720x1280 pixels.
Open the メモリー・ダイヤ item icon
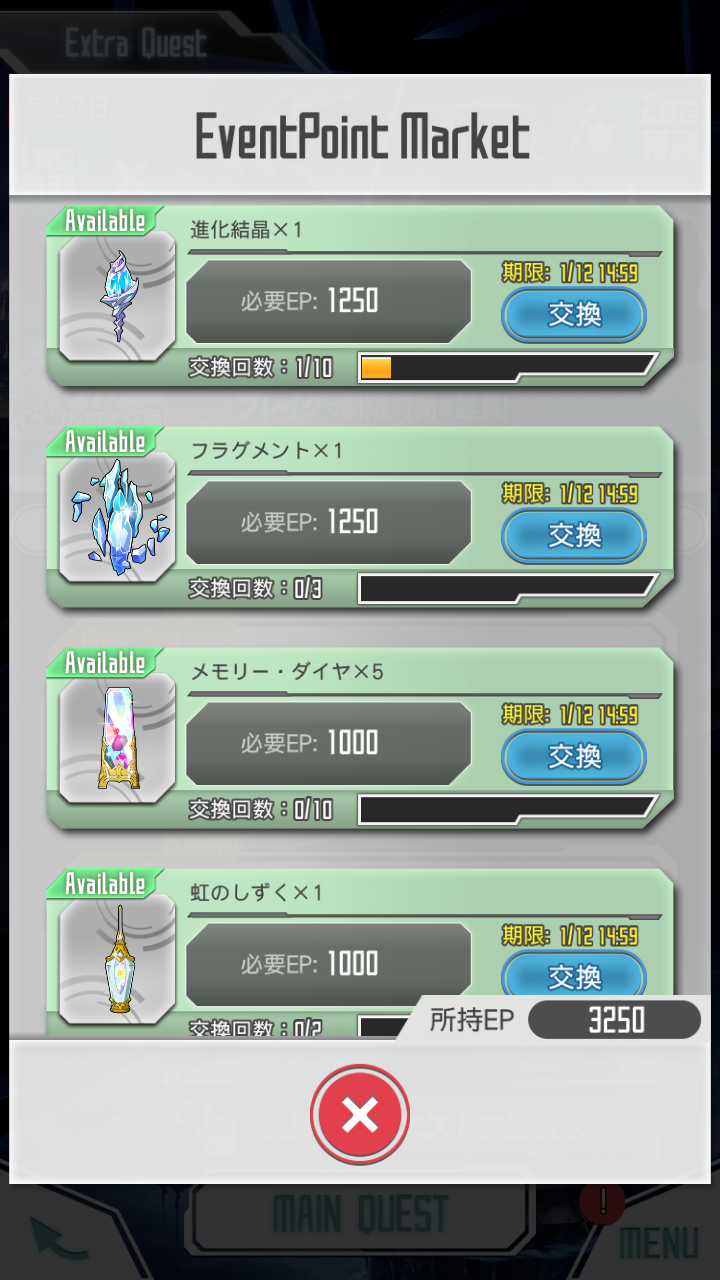coord(117,739)
